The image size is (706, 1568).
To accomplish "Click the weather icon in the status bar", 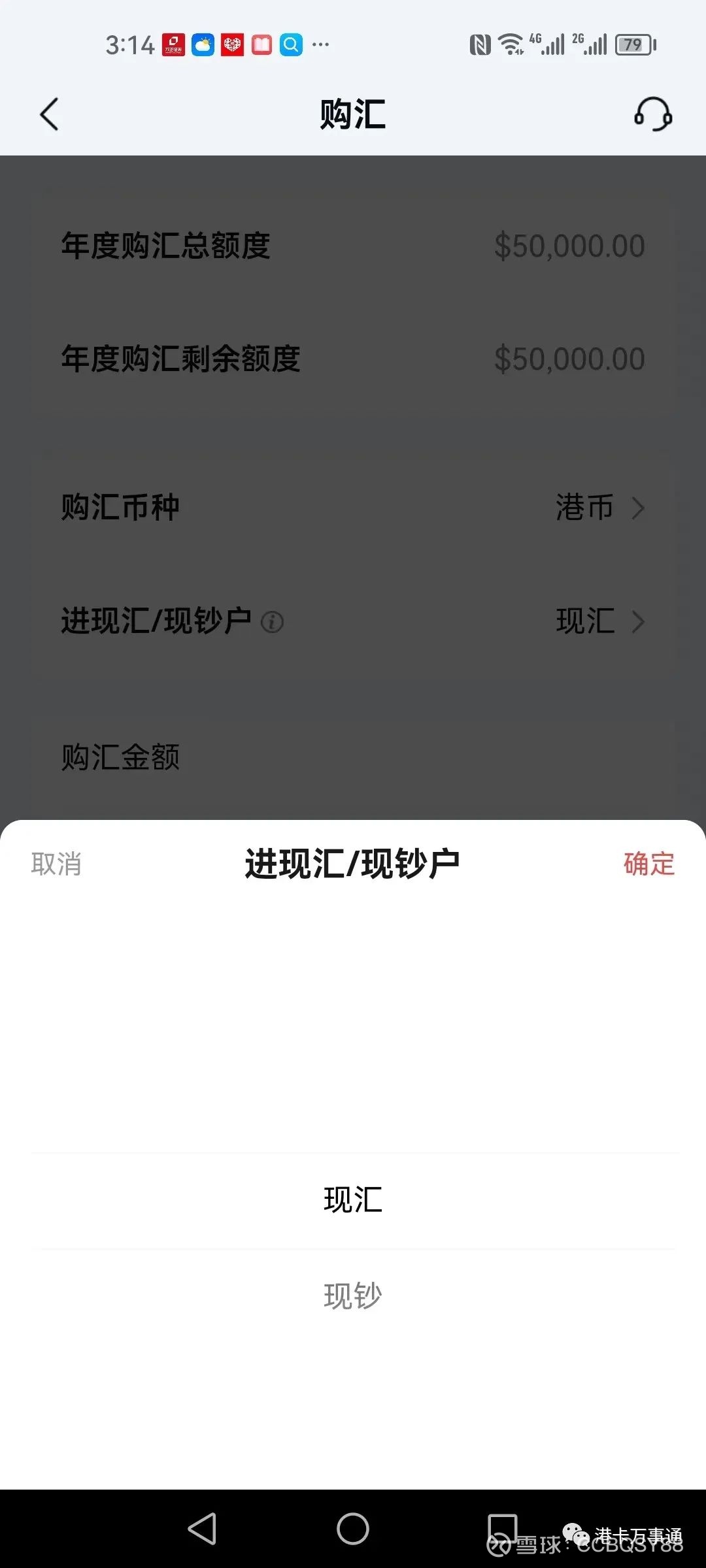I will (202, 44).
